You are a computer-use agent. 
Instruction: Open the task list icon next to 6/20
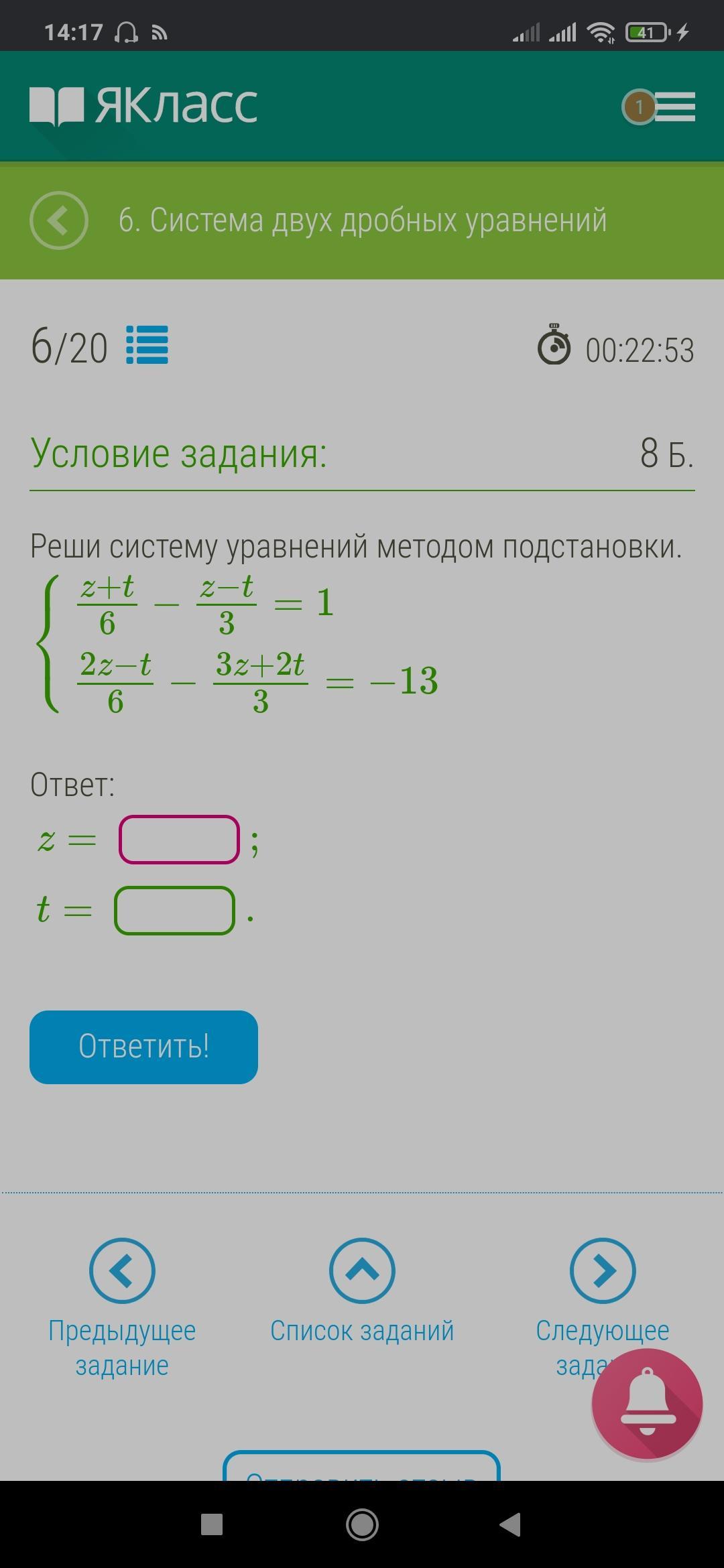pyautogui.click(x=147, y=345)
